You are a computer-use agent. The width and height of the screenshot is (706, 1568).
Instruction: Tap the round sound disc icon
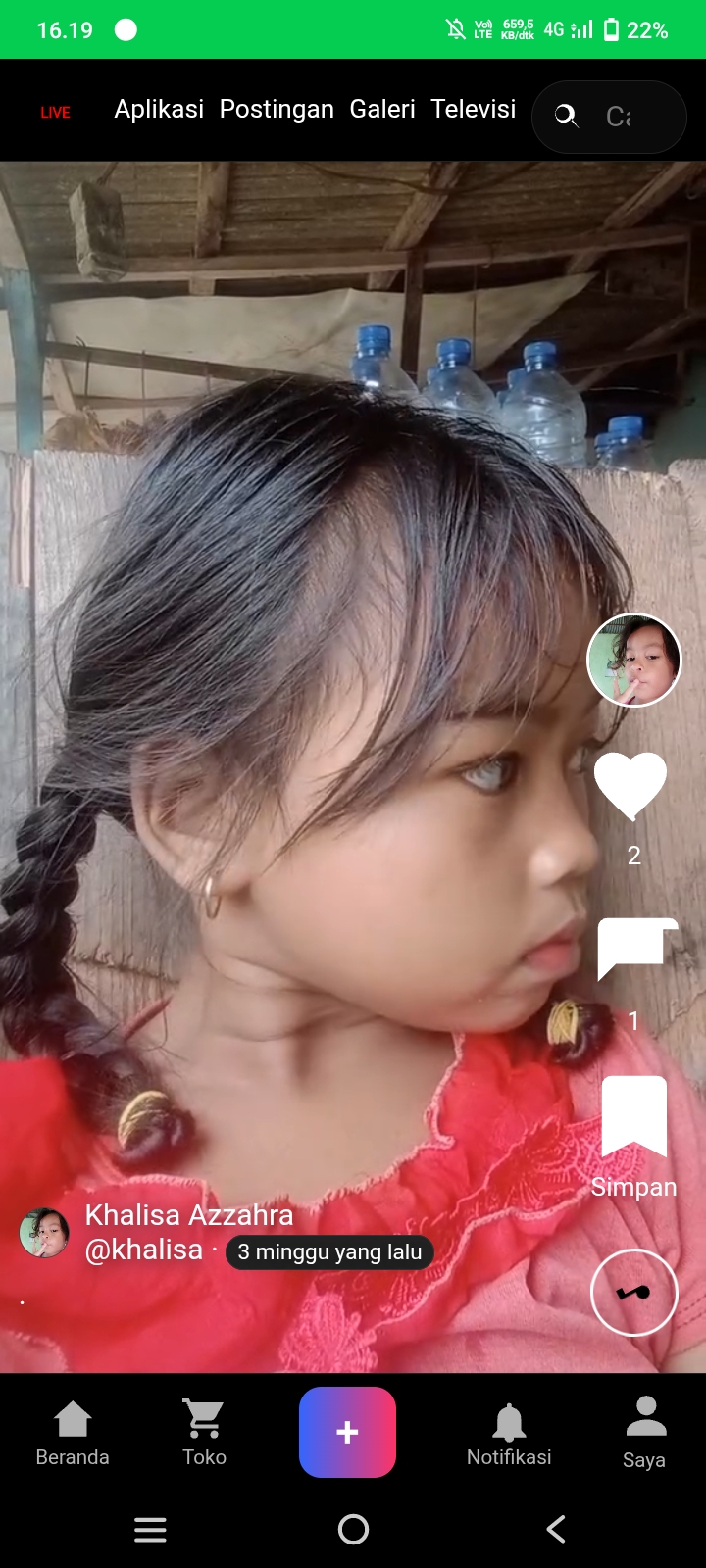(634, 1293)
